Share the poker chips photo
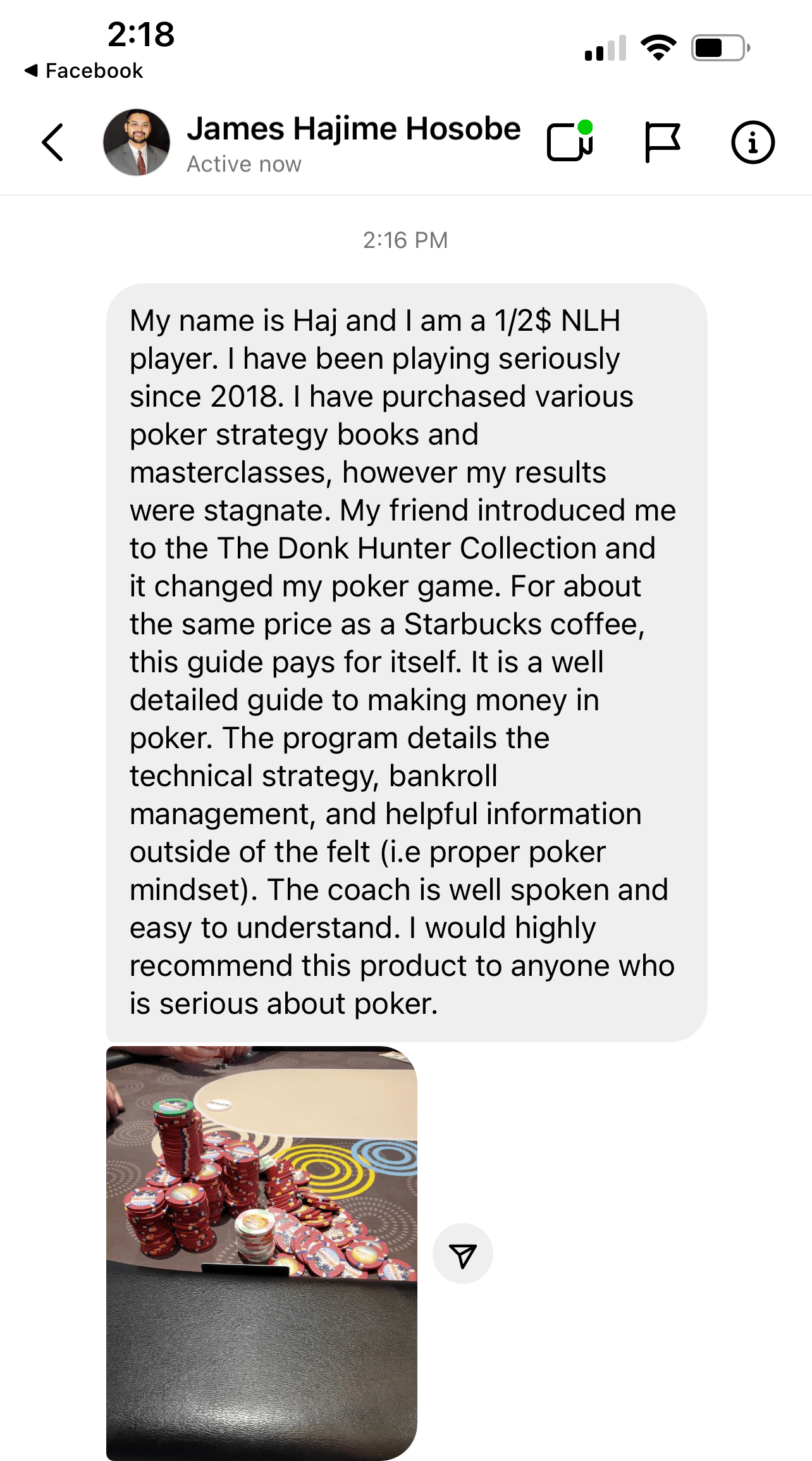 point(462,1254)
